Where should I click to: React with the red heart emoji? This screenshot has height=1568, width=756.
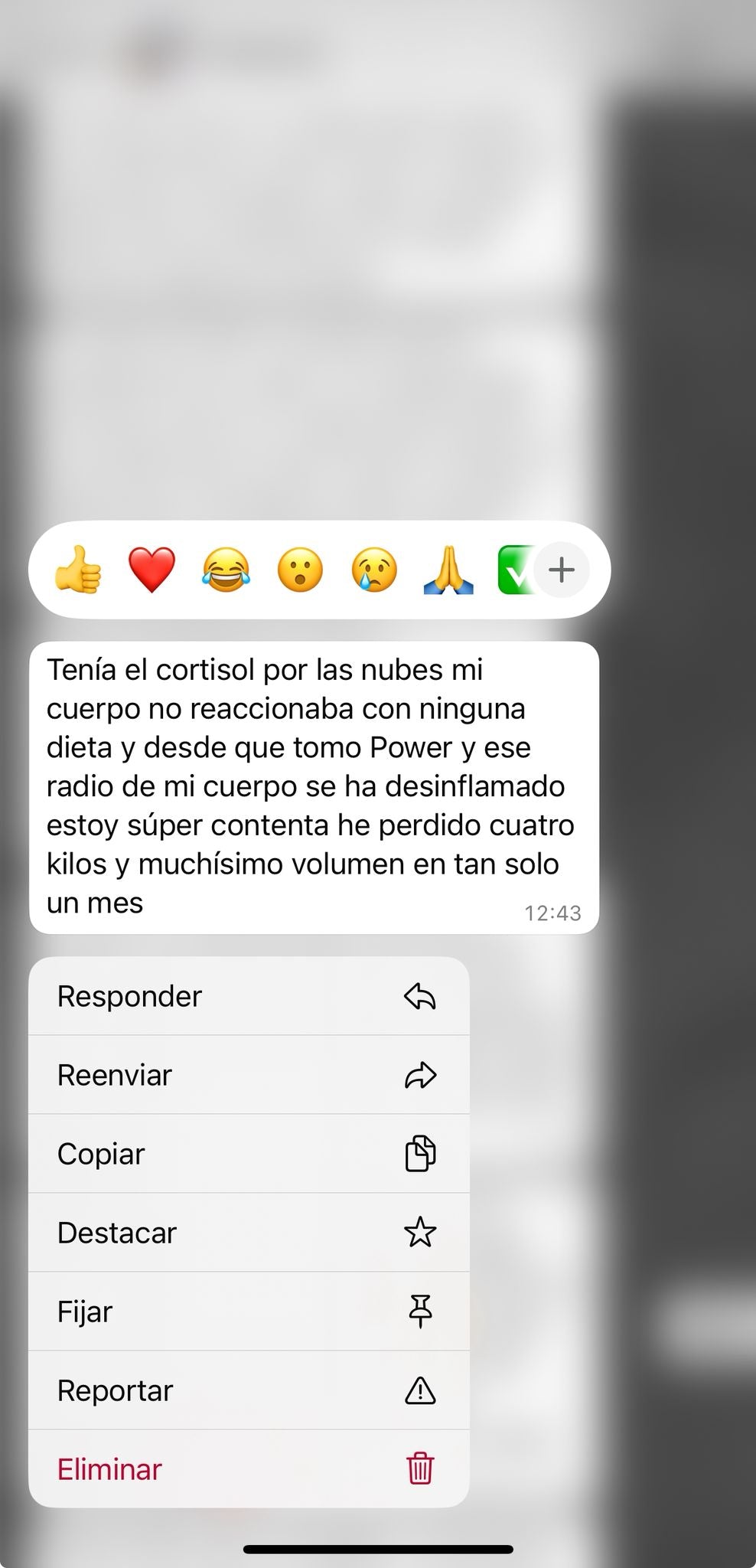(152, 570)
